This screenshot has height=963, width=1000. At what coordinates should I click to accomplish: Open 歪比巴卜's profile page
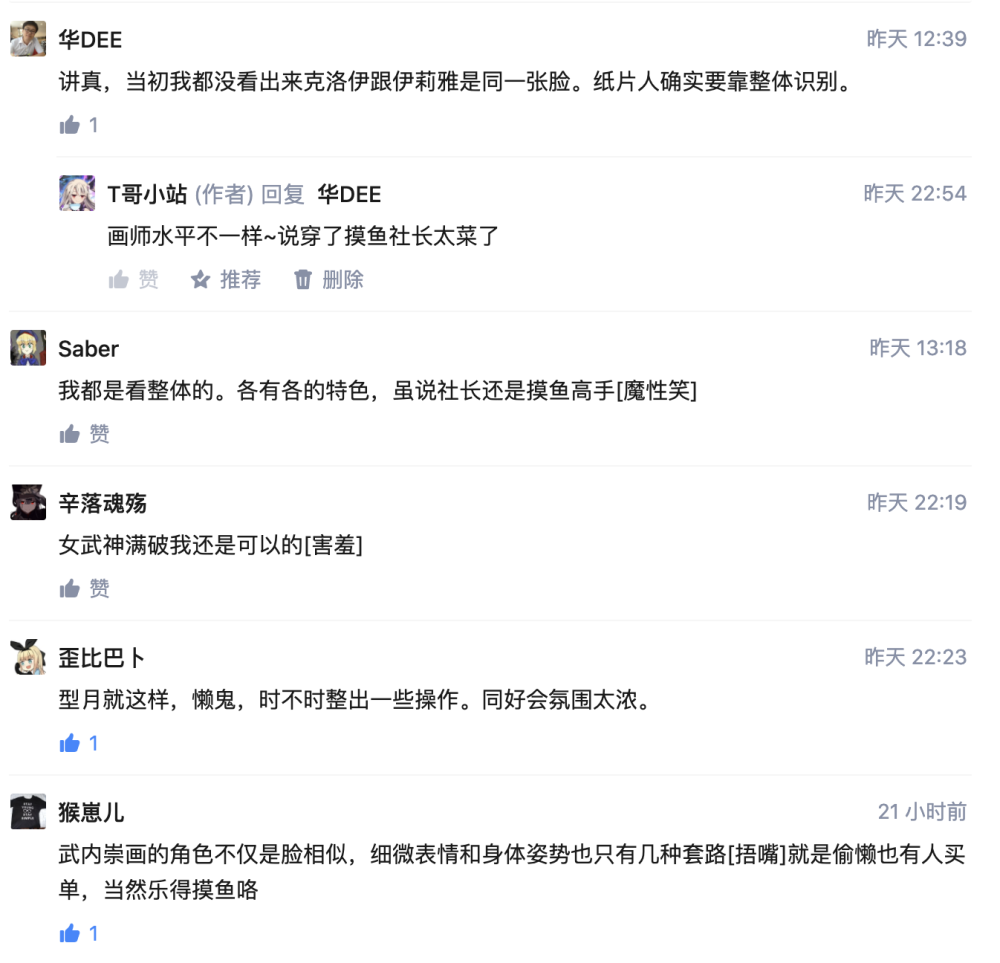click(x=101, y=657)
